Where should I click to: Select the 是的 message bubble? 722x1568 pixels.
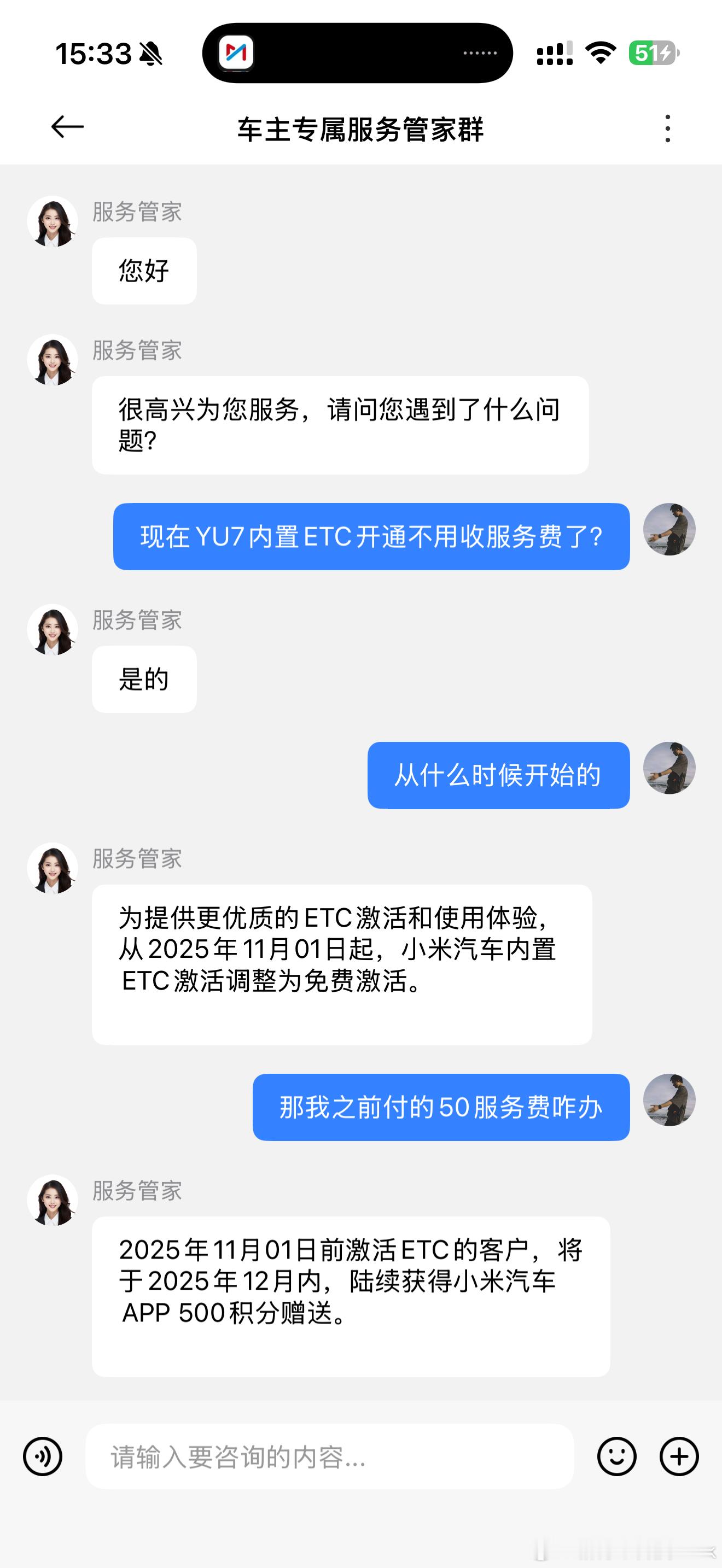pyautogui.click(x=143, y=680)
